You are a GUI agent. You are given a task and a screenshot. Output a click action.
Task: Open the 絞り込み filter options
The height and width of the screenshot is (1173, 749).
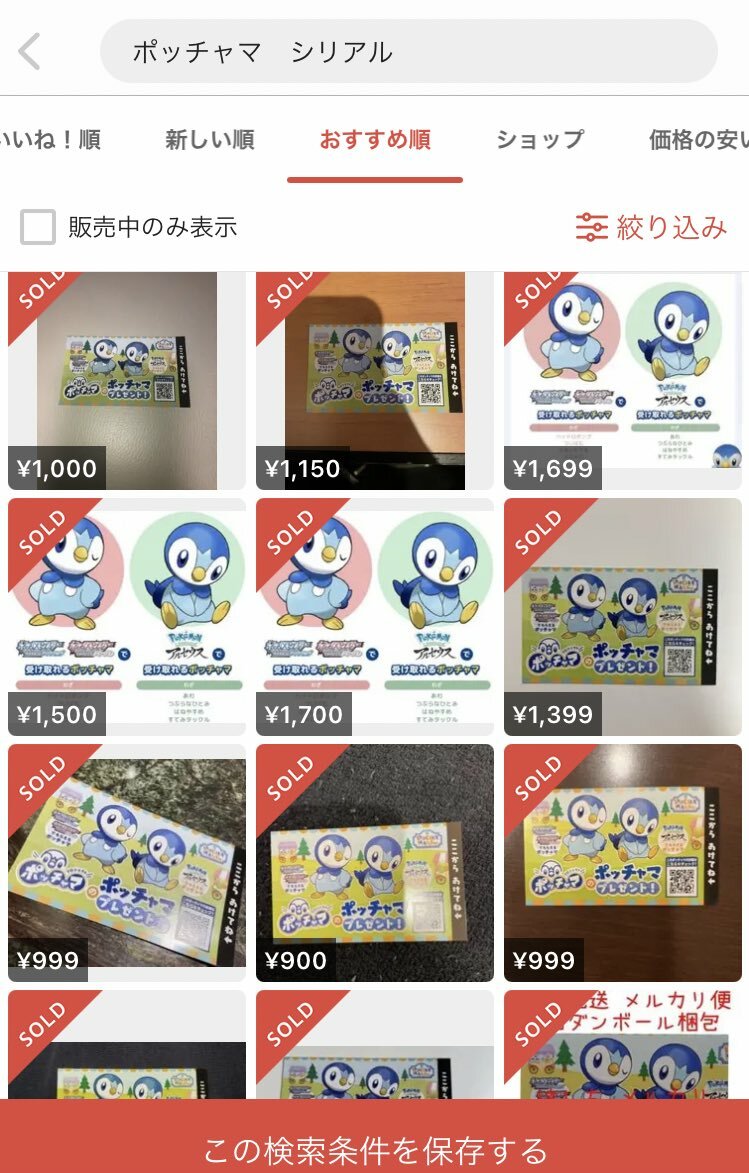(x=651, y=227)
